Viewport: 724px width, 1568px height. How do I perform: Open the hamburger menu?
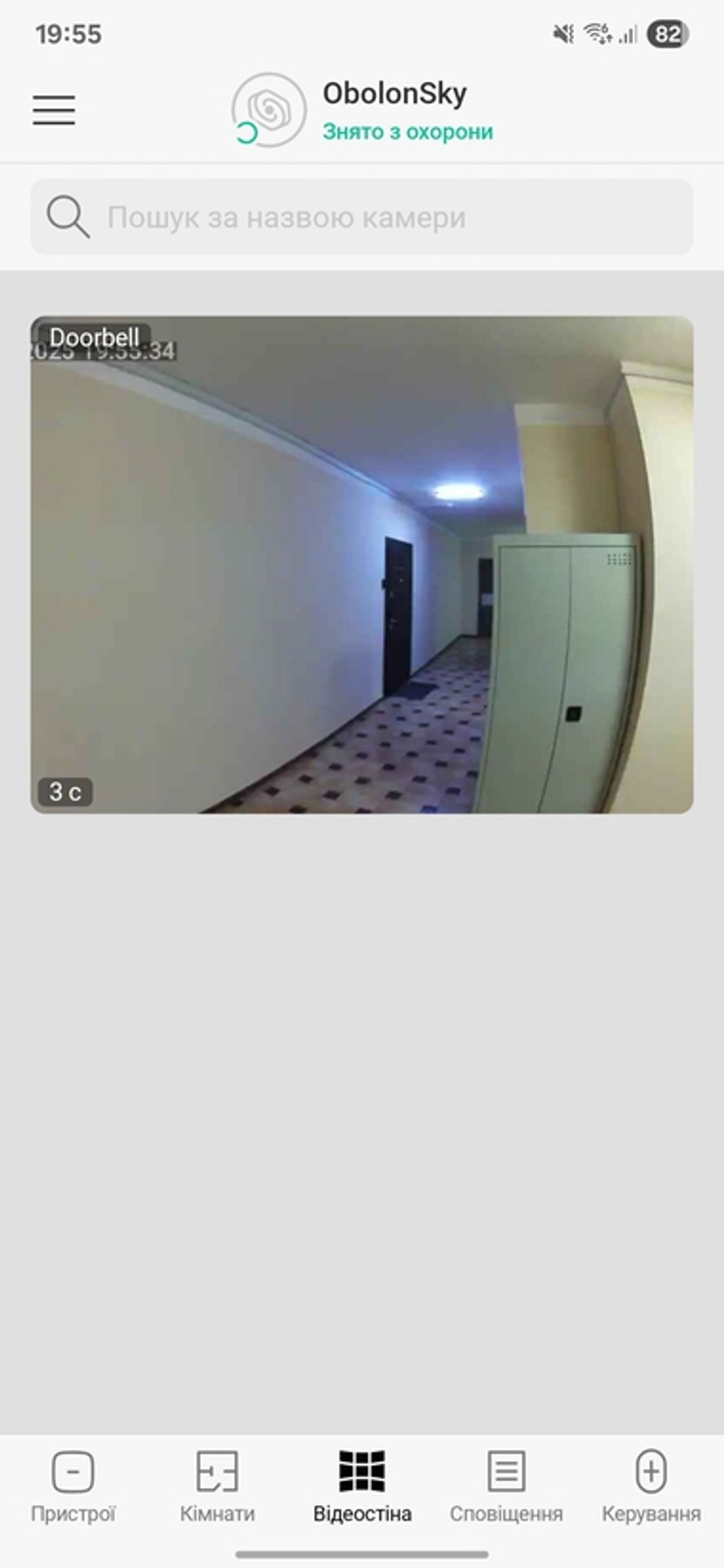point(54,109)
